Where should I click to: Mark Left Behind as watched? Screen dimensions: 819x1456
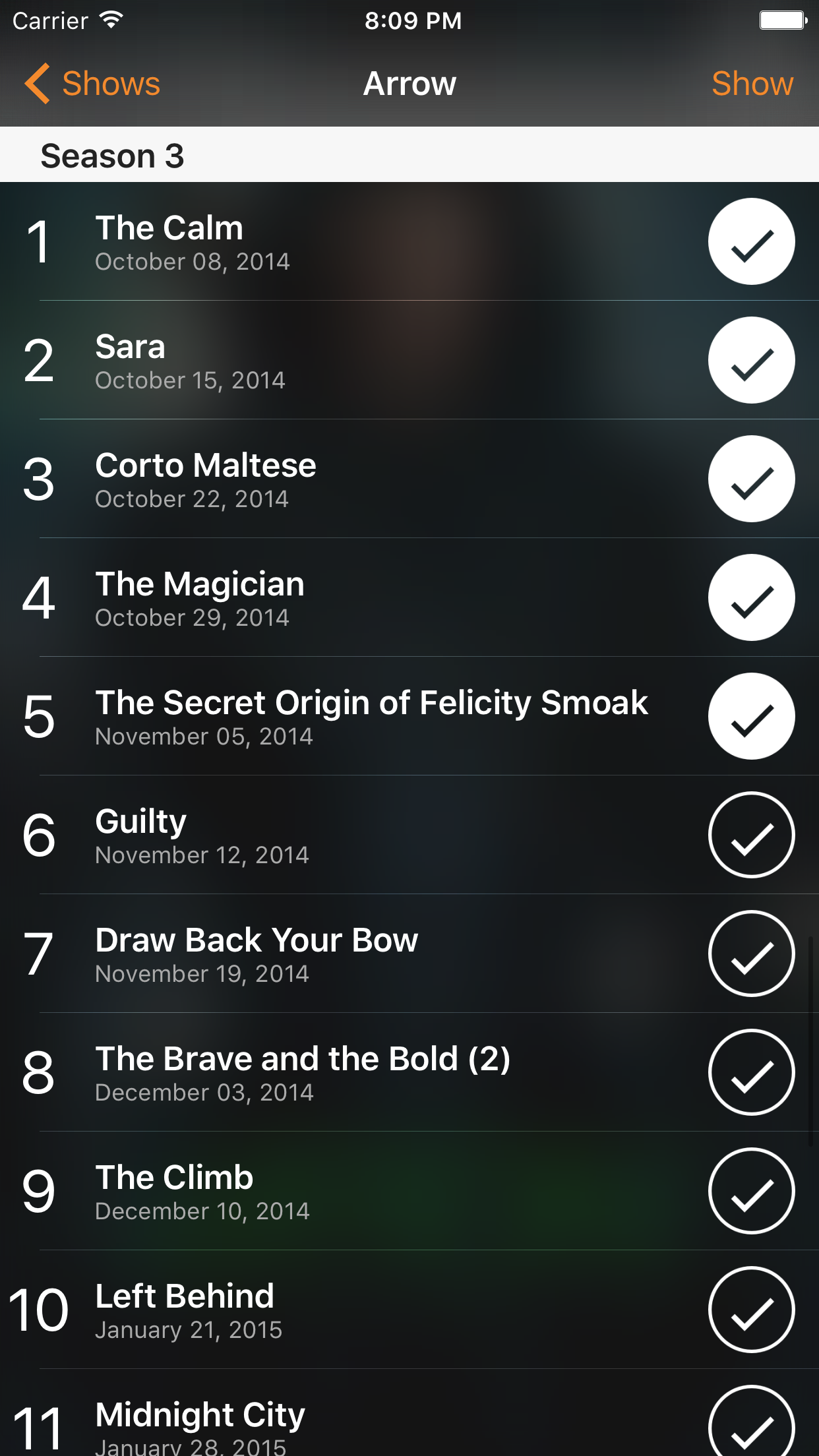coord(751,1310)
